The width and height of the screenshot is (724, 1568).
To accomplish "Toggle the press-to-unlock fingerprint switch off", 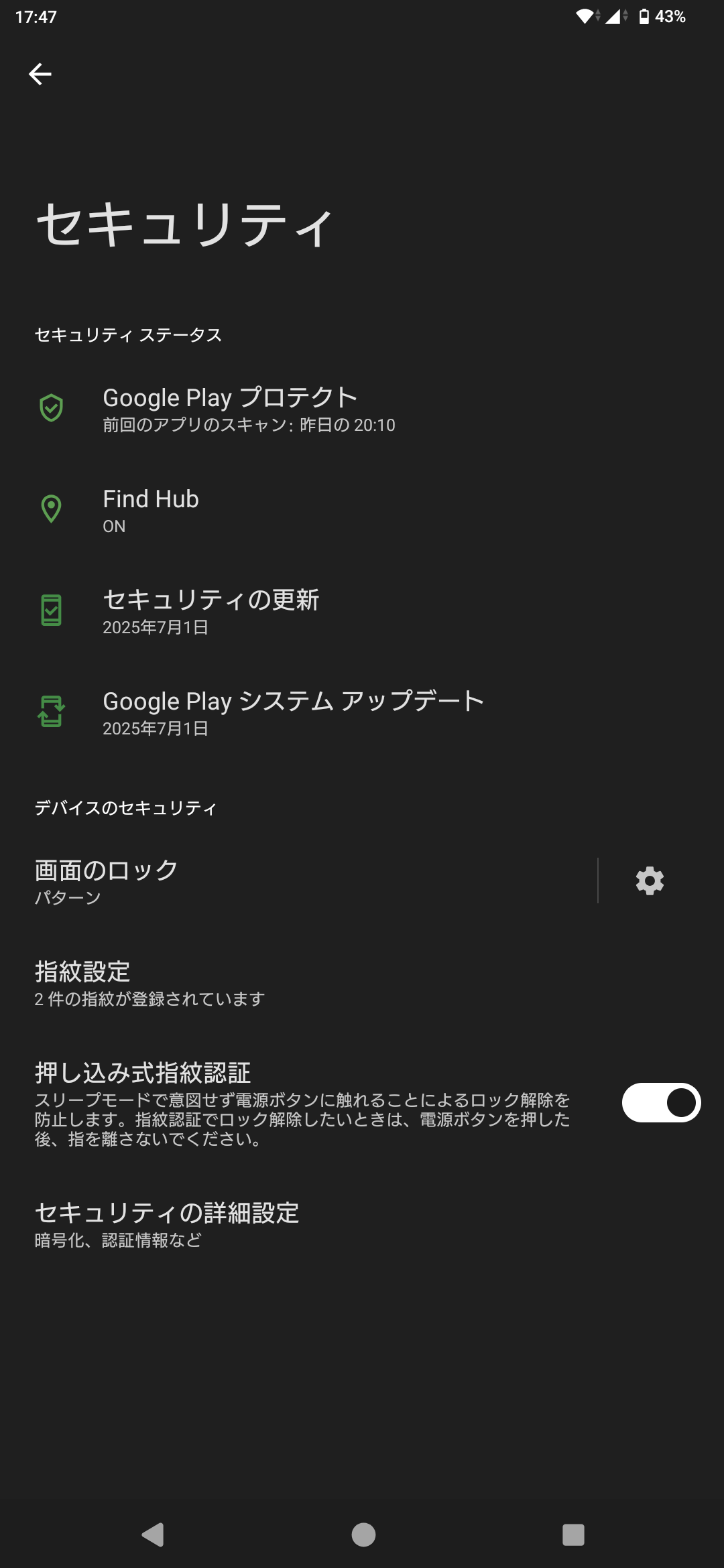I will [x=660, y=1102].
